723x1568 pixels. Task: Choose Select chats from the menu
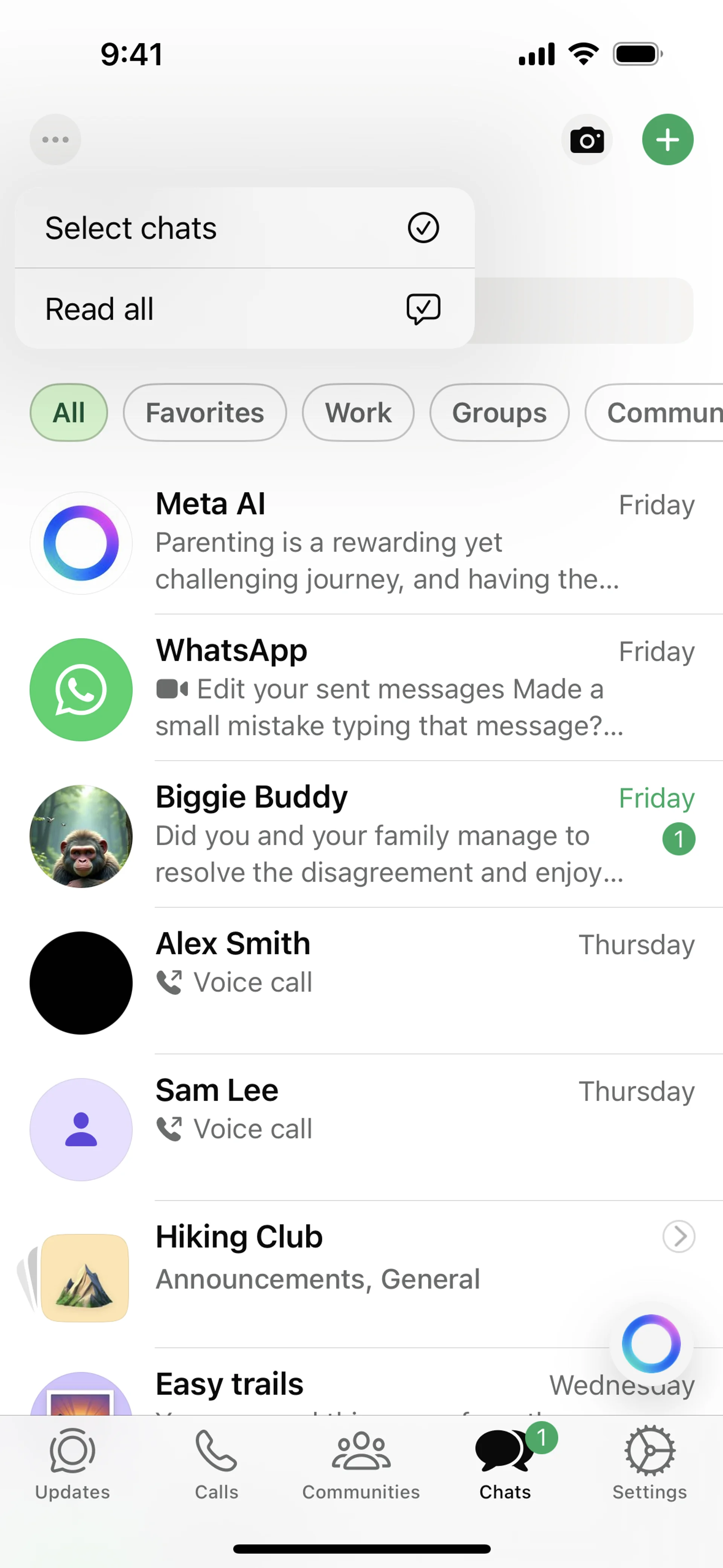[x=243, y=228]
